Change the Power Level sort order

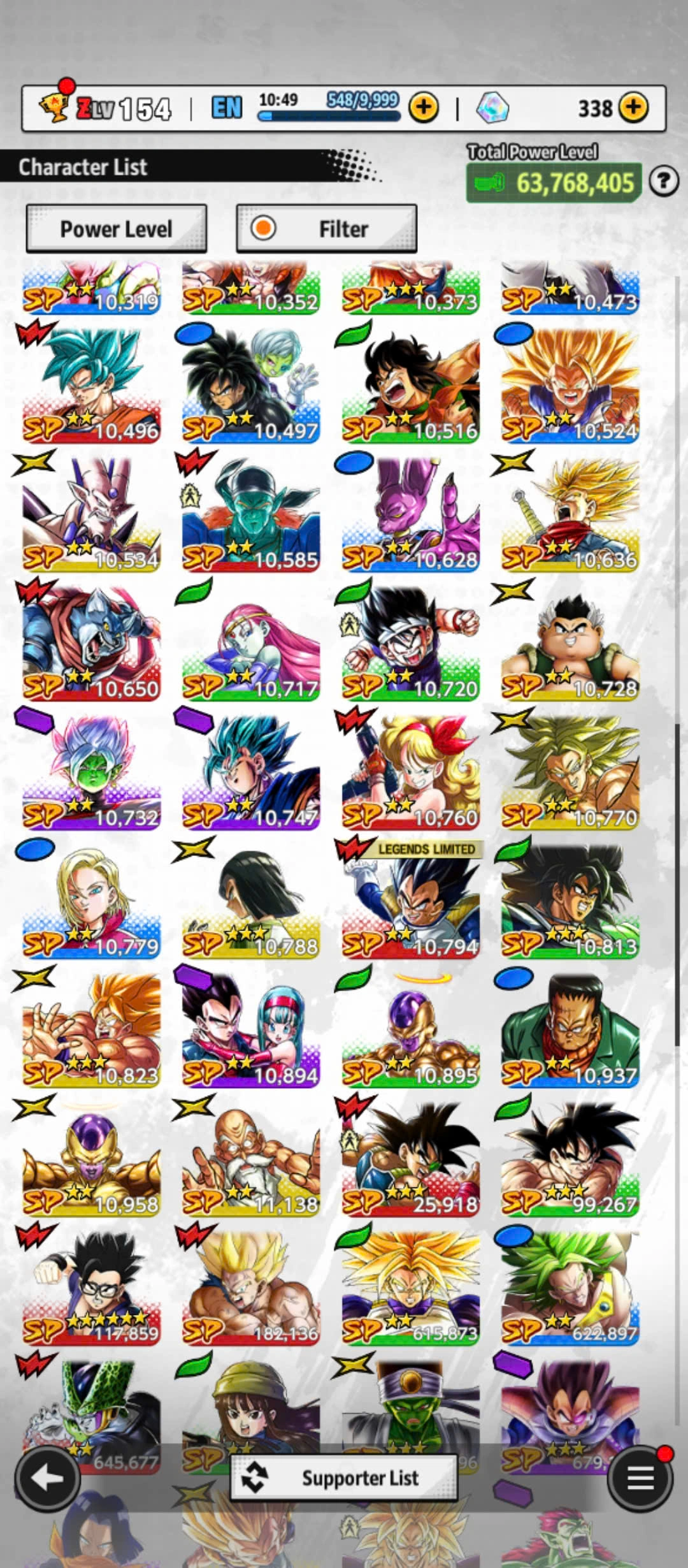[x=116, y=229]
